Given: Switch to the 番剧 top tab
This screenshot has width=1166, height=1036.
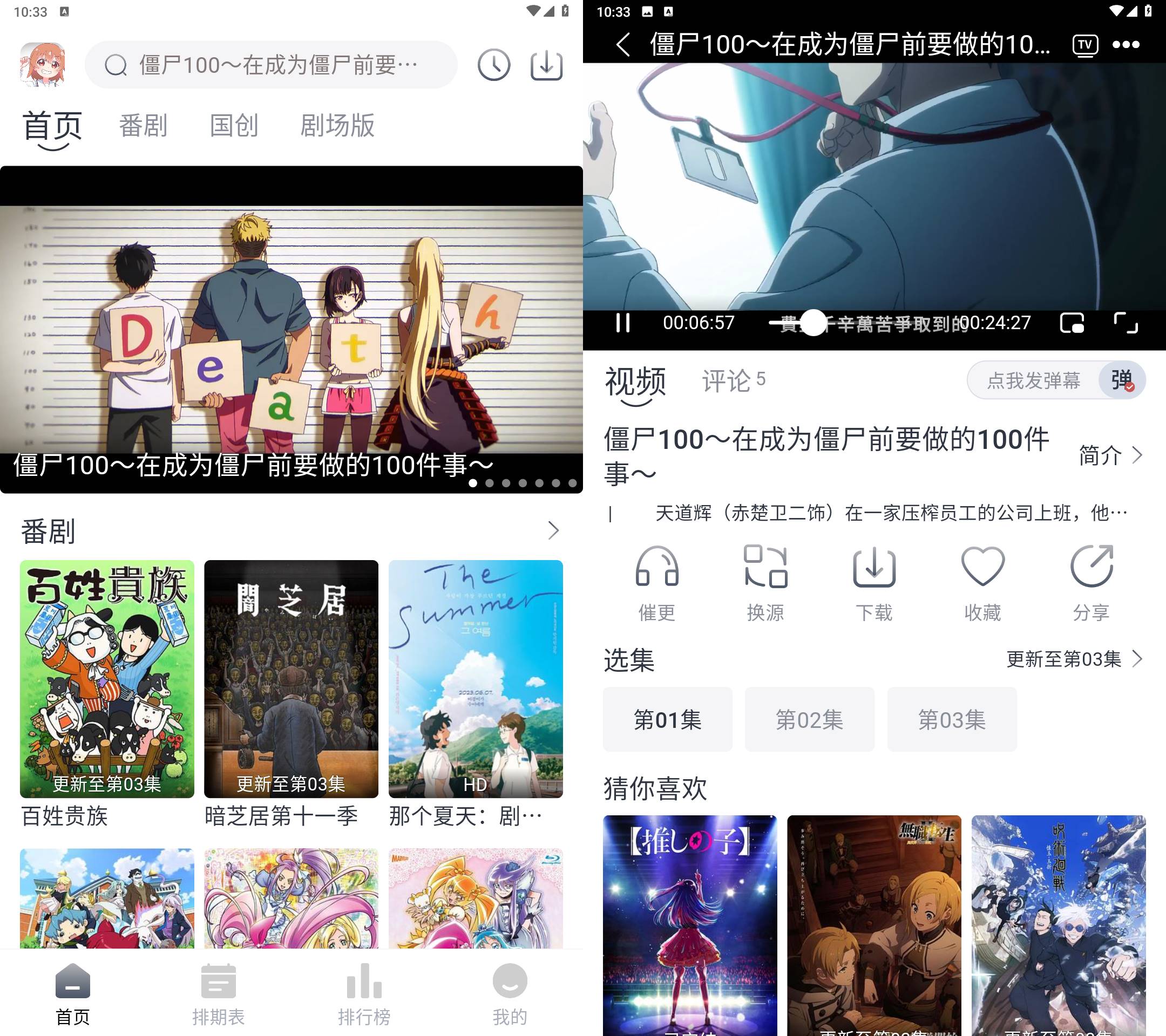Looking at the screenshot, I should pos(143,125).
